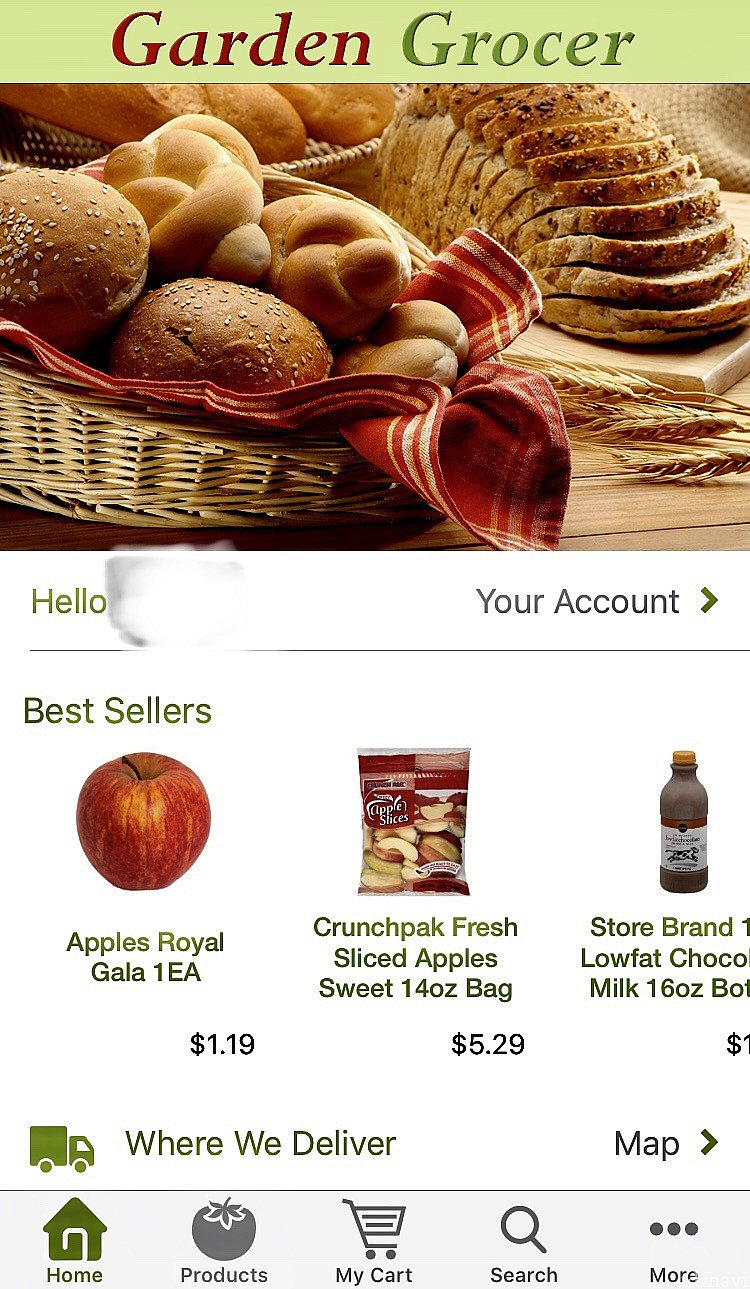Switch to the Products tab
The height and width of the screenshot is (1289, 750).
pos(224,1241)
